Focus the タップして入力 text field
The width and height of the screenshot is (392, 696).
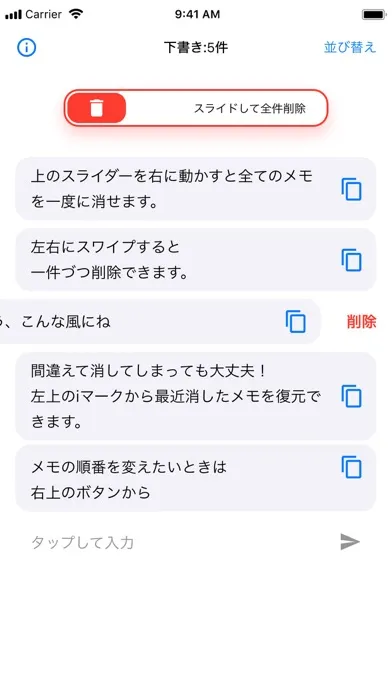(x=178, y=542)
